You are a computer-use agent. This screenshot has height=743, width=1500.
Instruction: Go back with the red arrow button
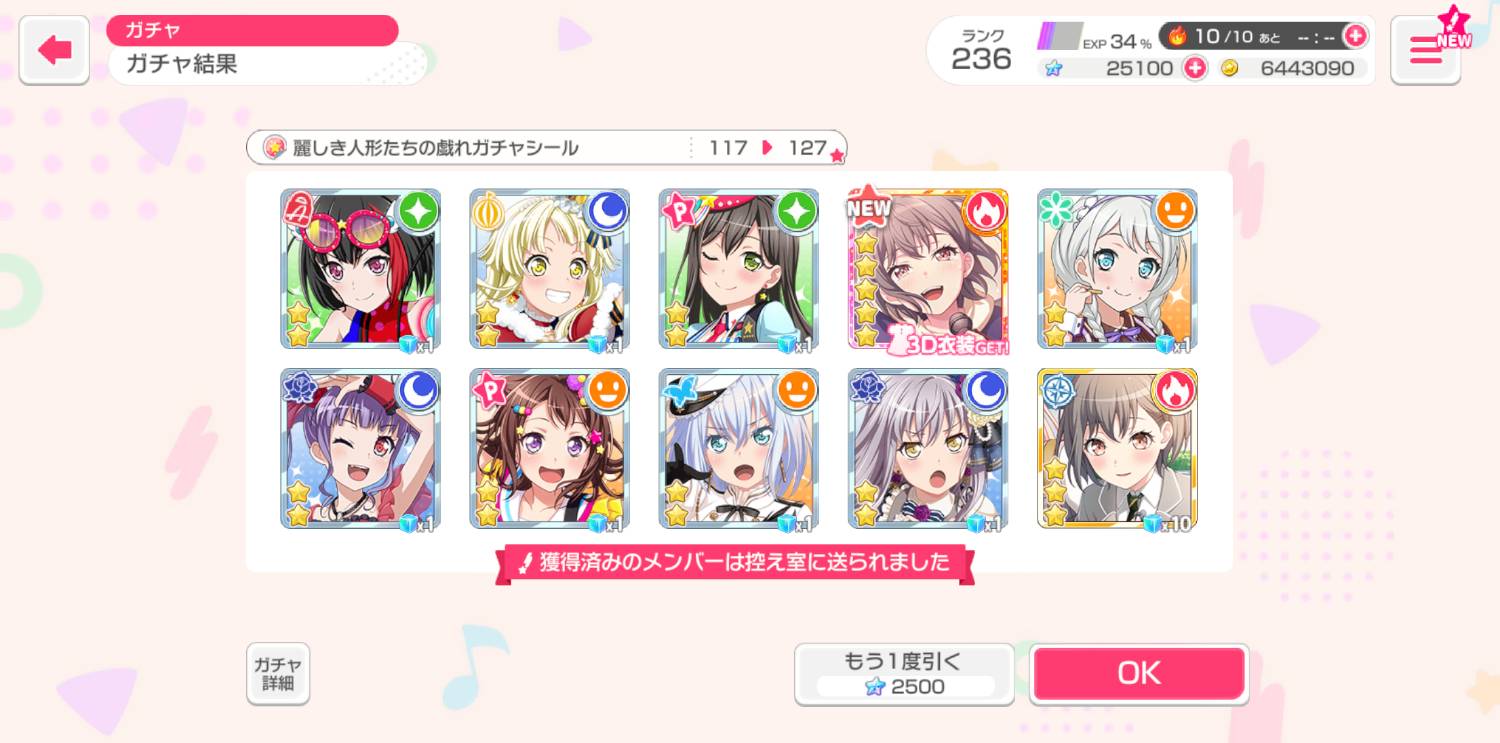coord(54,51)
